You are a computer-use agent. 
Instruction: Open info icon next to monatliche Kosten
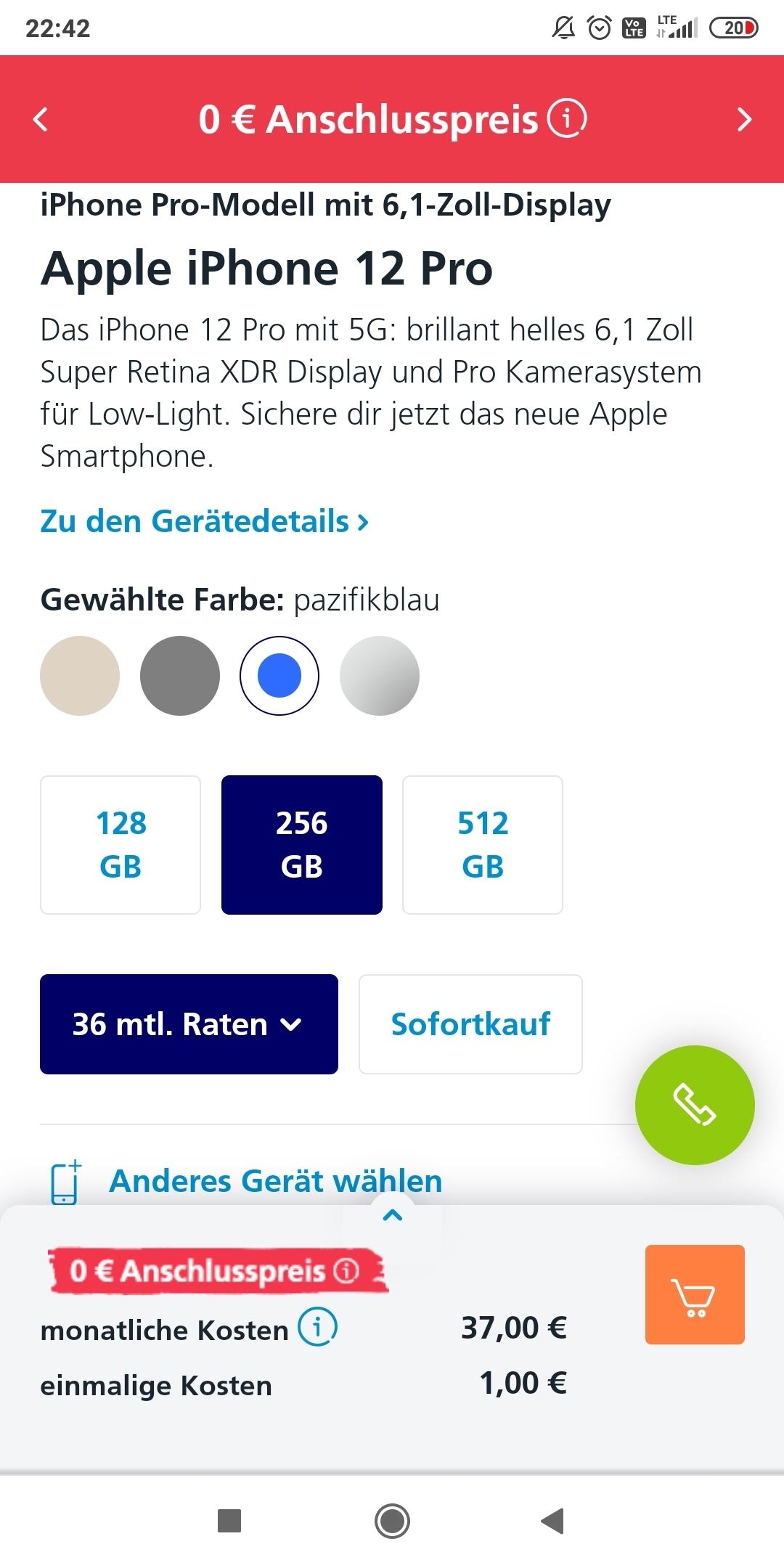point(318,1327)
